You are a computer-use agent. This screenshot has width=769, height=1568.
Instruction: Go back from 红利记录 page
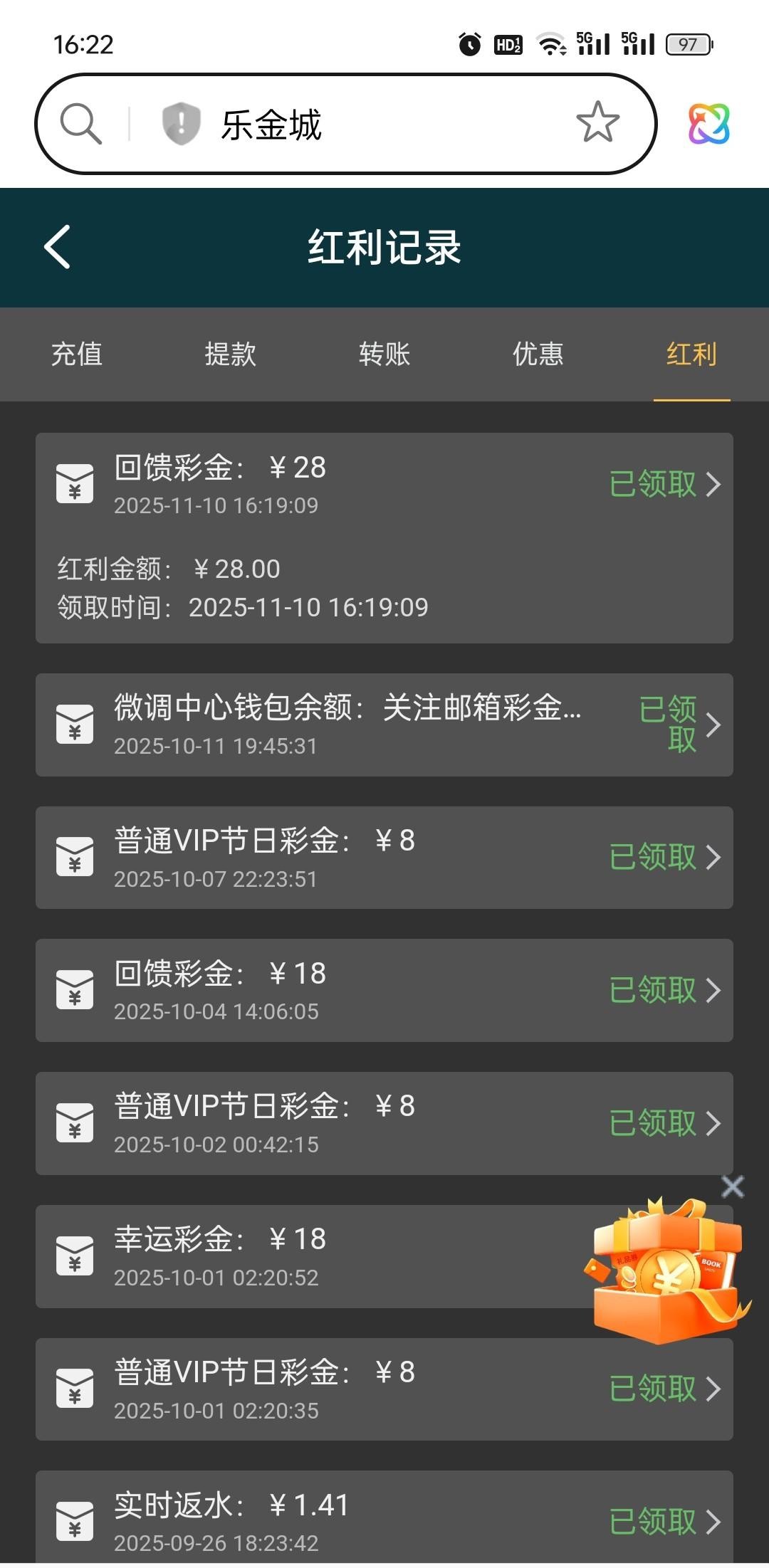click(57, 247)
